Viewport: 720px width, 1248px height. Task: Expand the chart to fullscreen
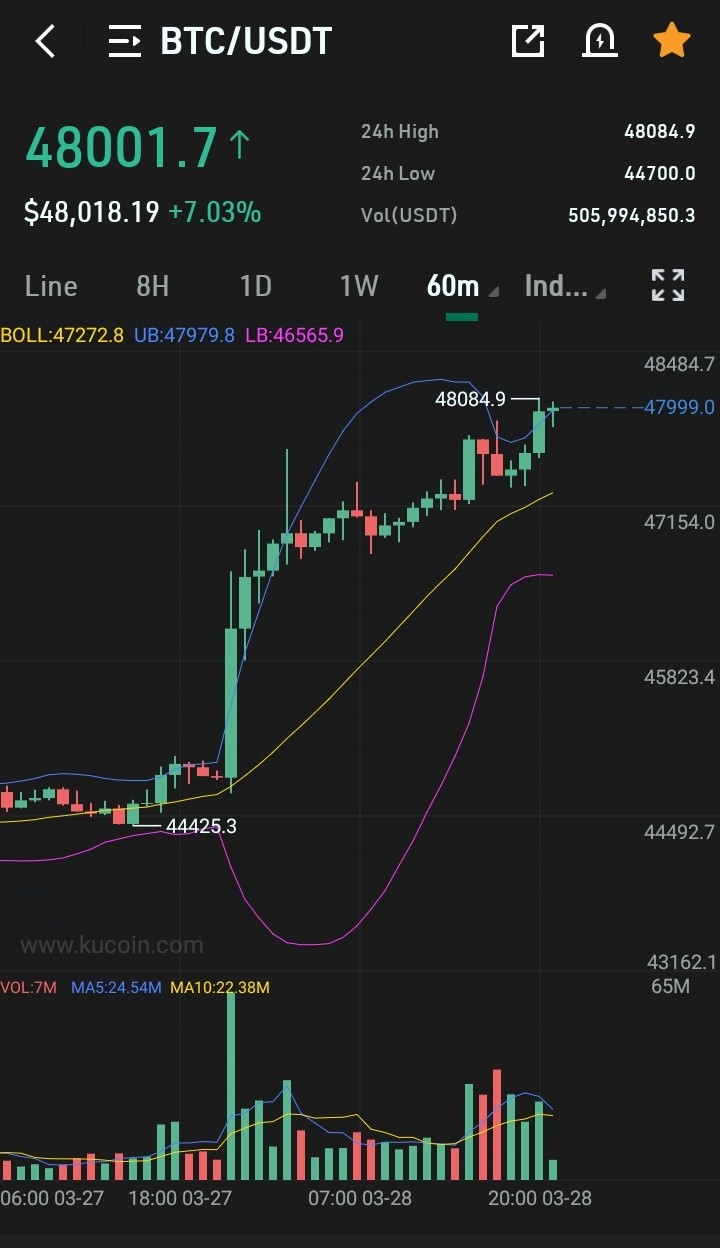tap(668, 285)
